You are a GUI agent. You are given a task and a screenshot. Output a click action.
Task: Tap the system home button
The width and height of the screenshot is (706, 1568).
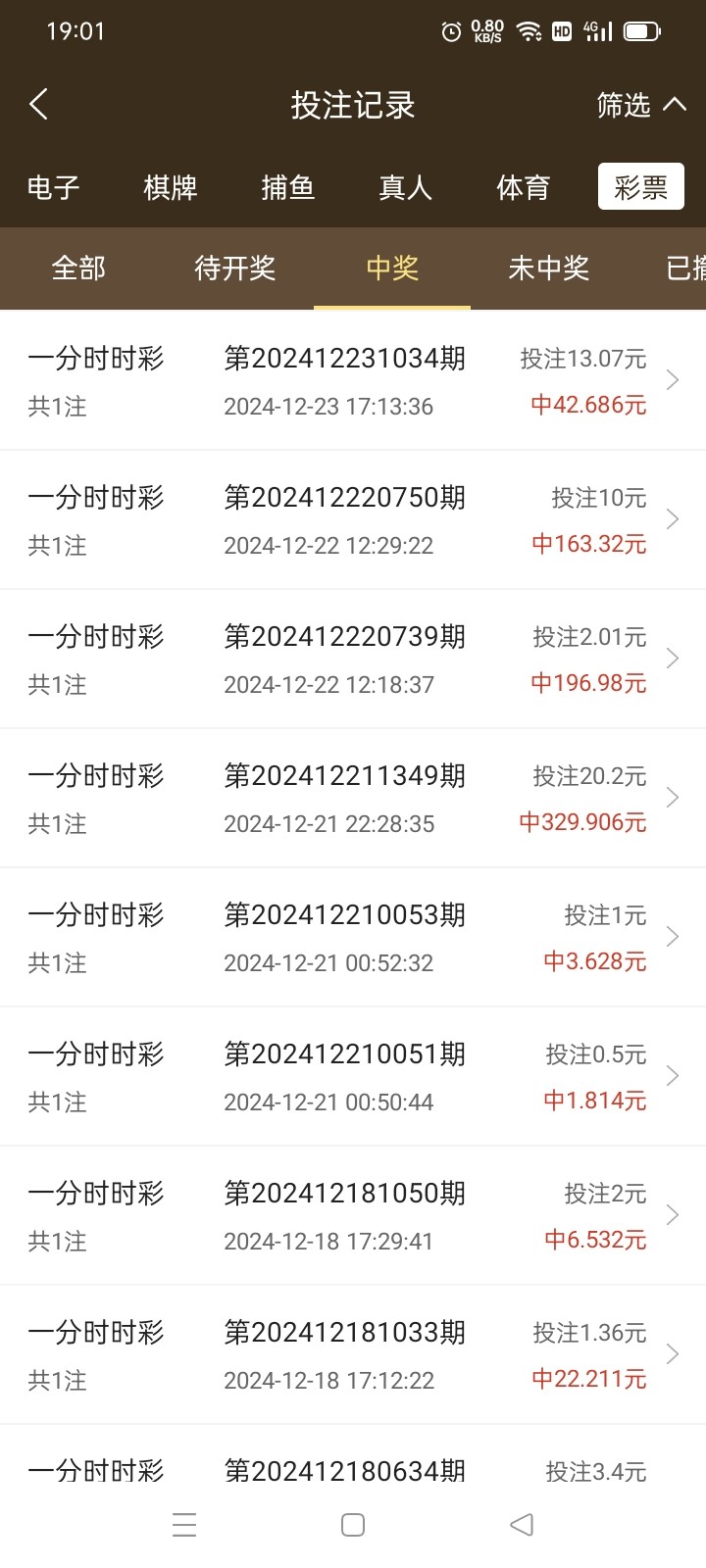[x=353, y=1525]
